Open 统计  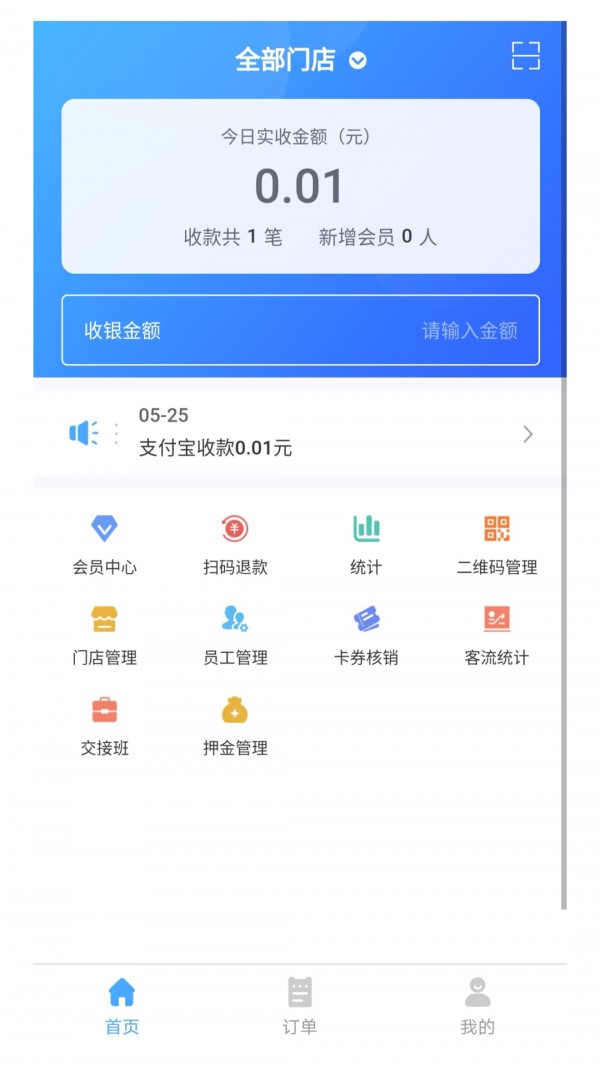click(366, 544)
